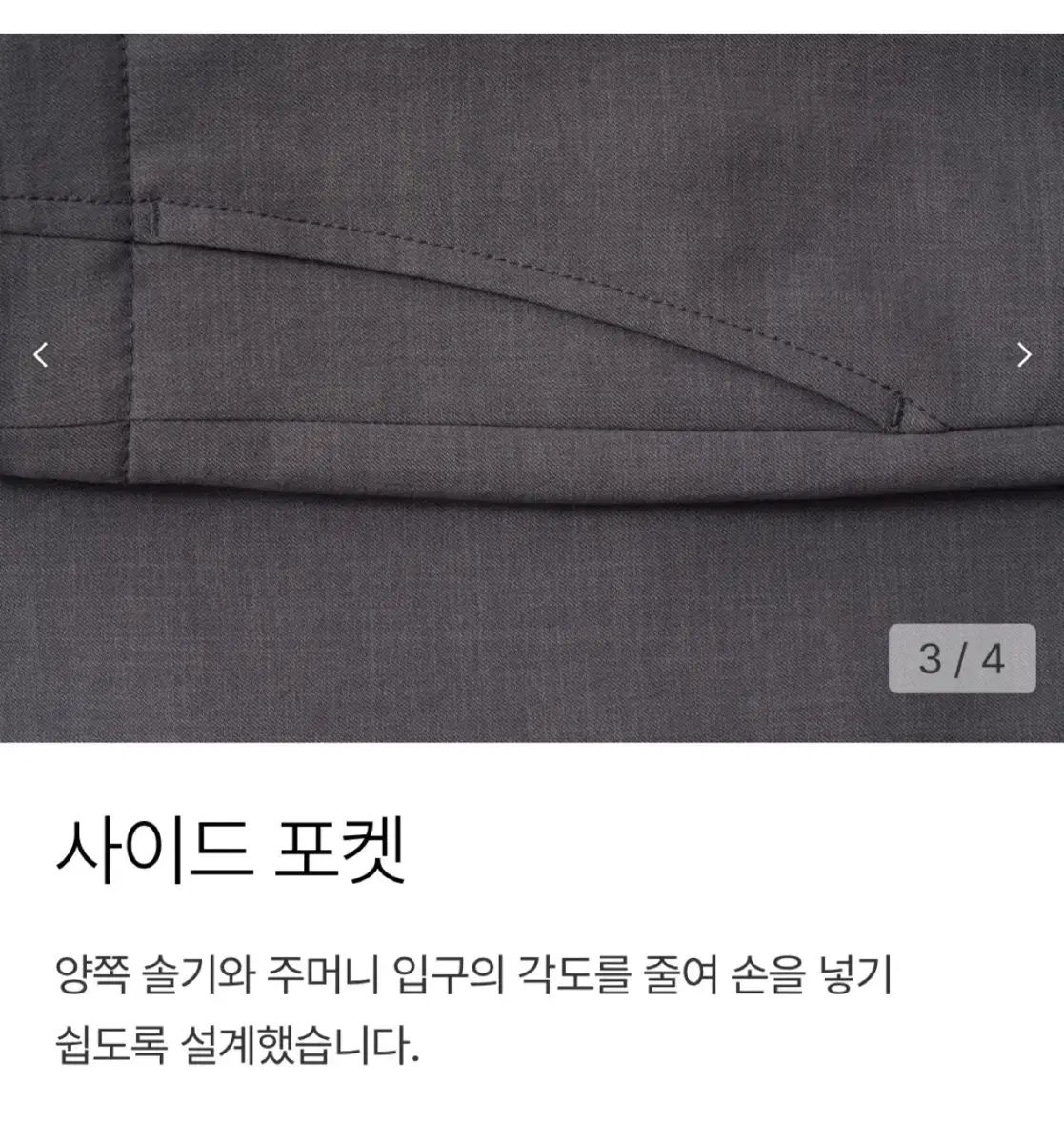Advance to the next carousel image
The height and width of the screenshot is (1143, 1064).
[x=1024, y=355]
